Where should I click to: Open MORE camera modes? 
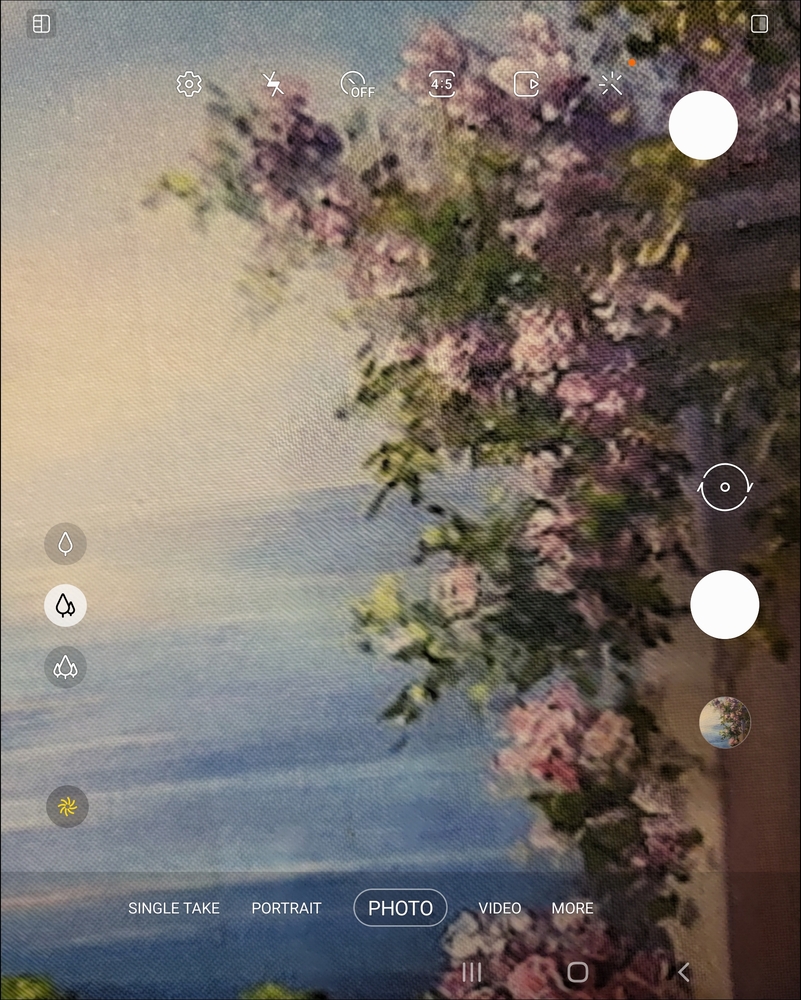click(x=572, y=908)
